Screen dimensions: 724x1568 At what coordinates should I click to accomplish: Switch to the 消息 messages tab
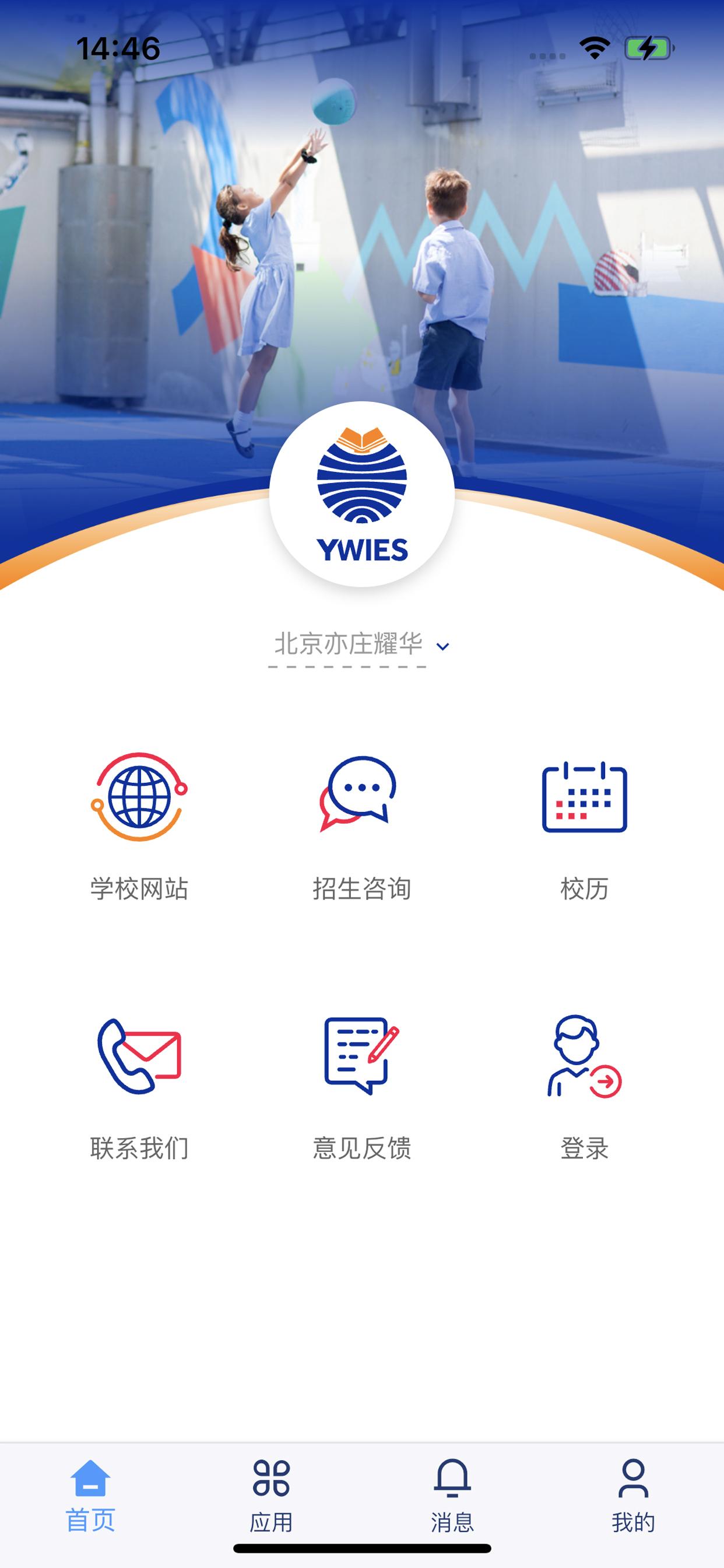click(452, 1496)
